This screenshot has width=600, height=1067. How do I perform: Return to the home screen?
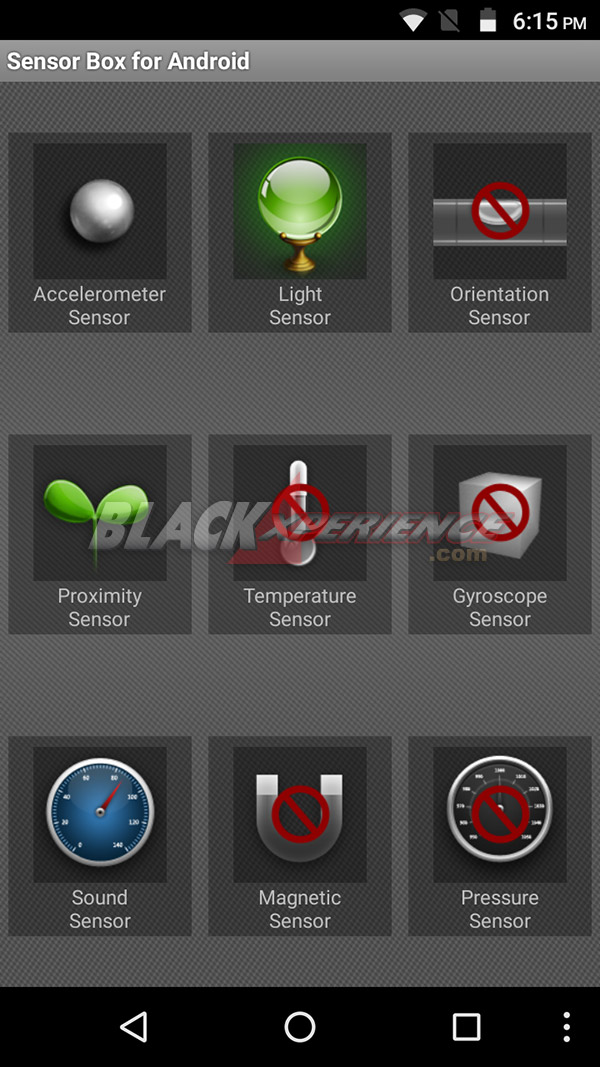300,1027
